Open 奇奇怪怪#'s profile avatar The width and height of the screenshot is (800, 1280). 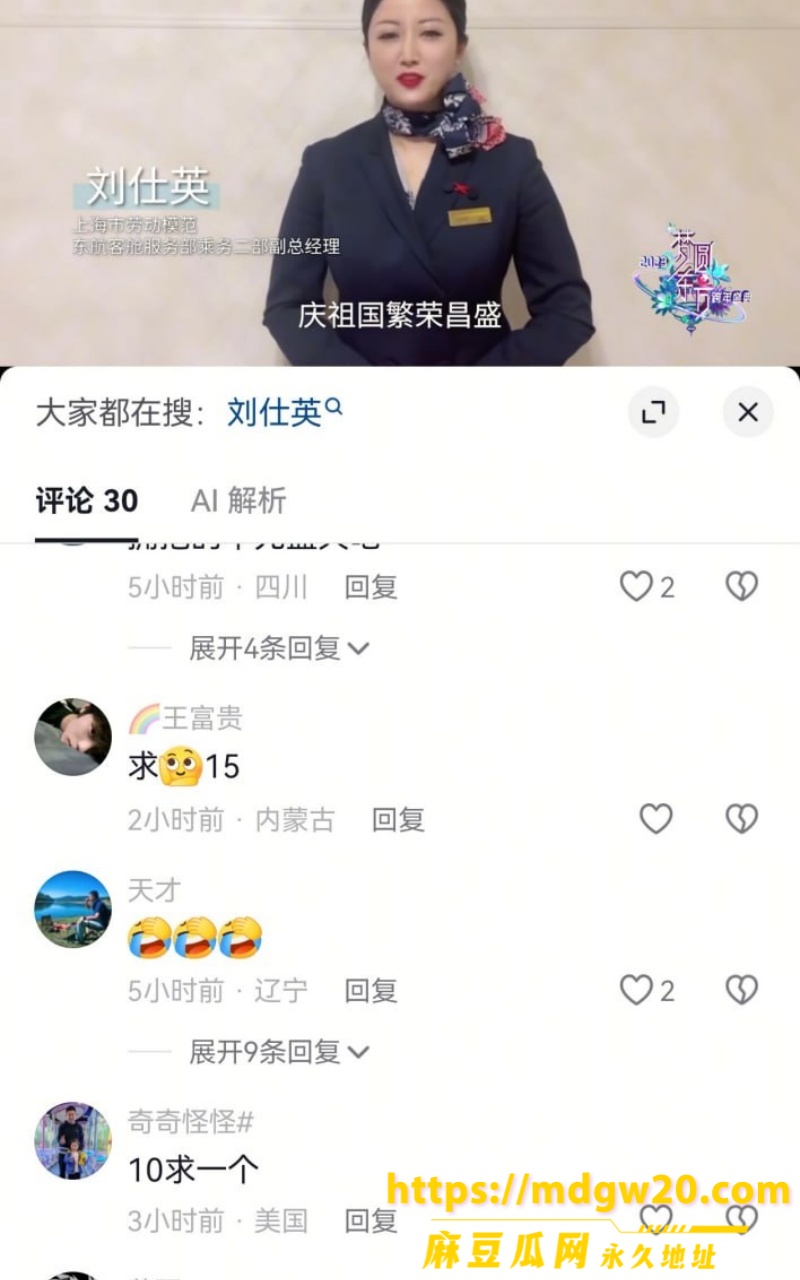(73, 1141)
